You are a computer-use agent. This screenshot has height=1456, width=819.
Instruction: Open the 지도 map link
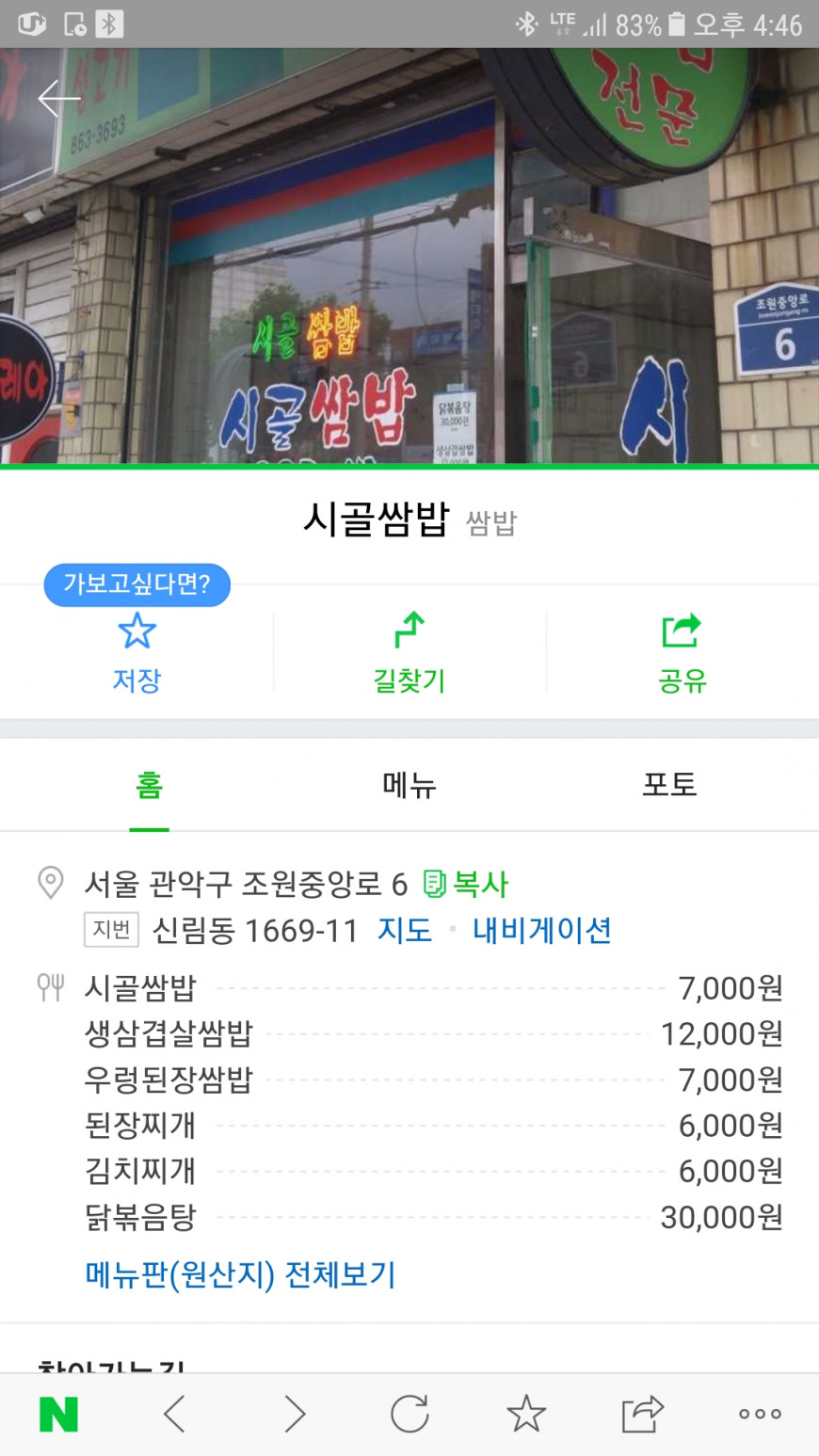[x=404, y=930]
